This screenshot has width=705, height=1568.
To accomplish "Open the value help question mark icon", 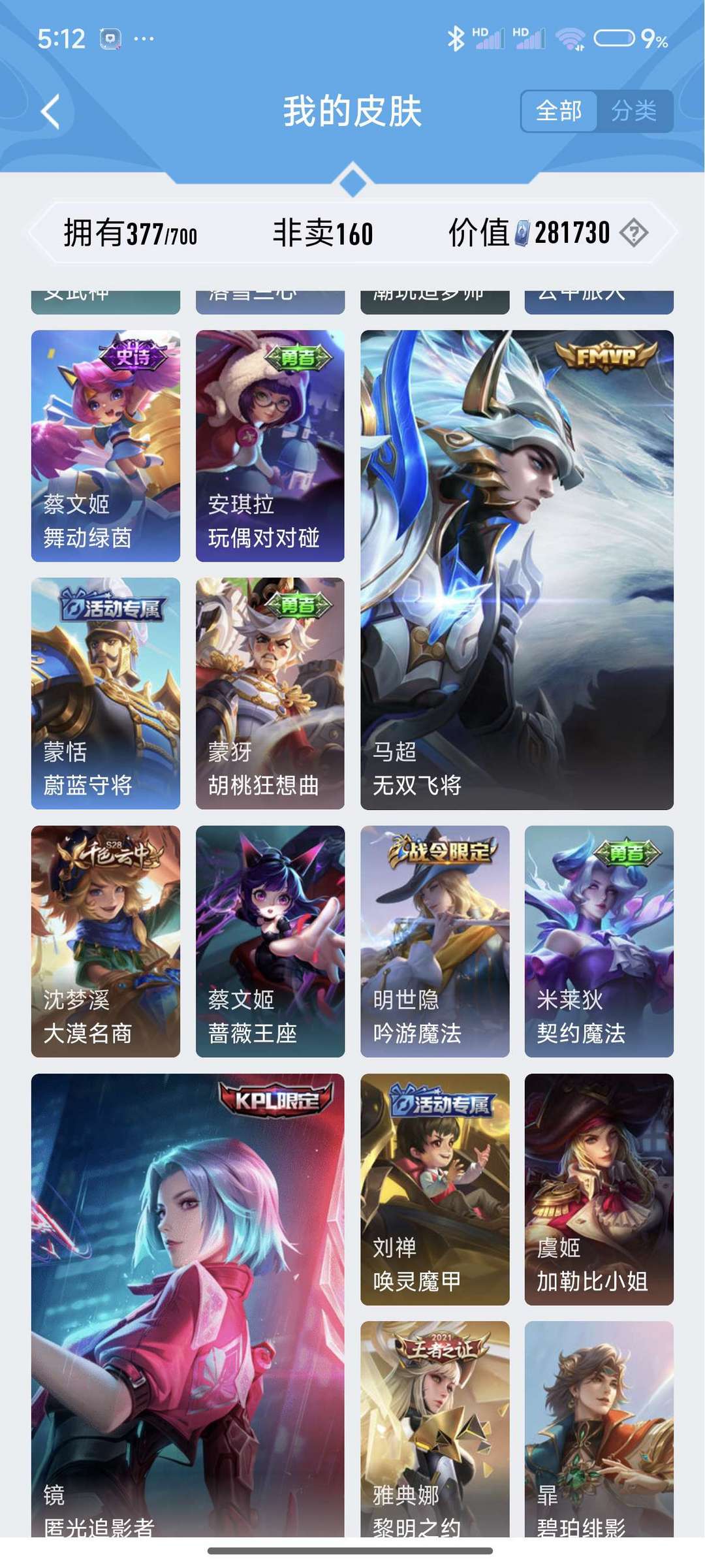I will (633, 232).
